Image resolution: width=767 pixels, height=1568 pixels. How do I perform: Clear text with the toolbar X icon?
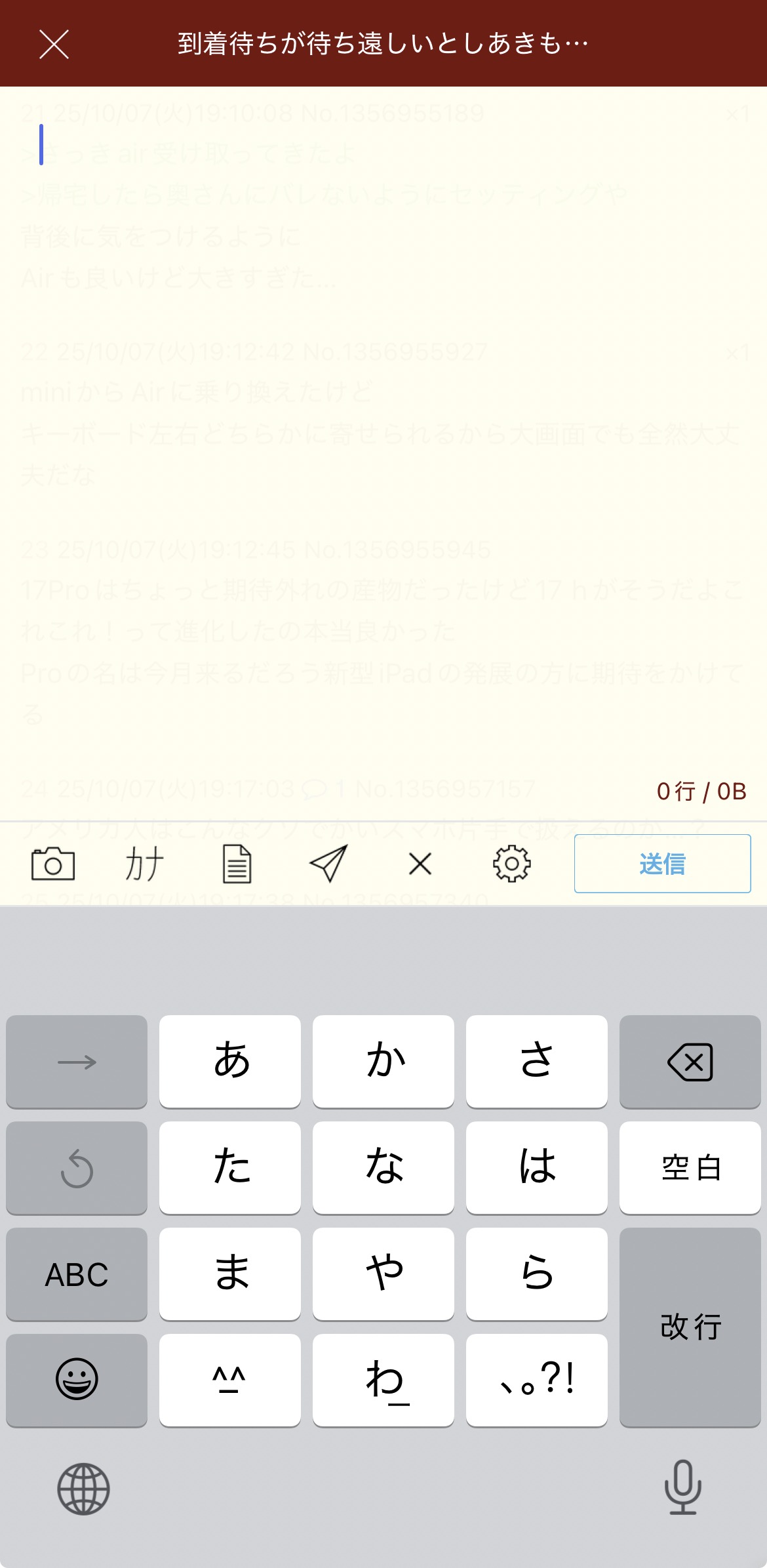click(x=420, y=864)
